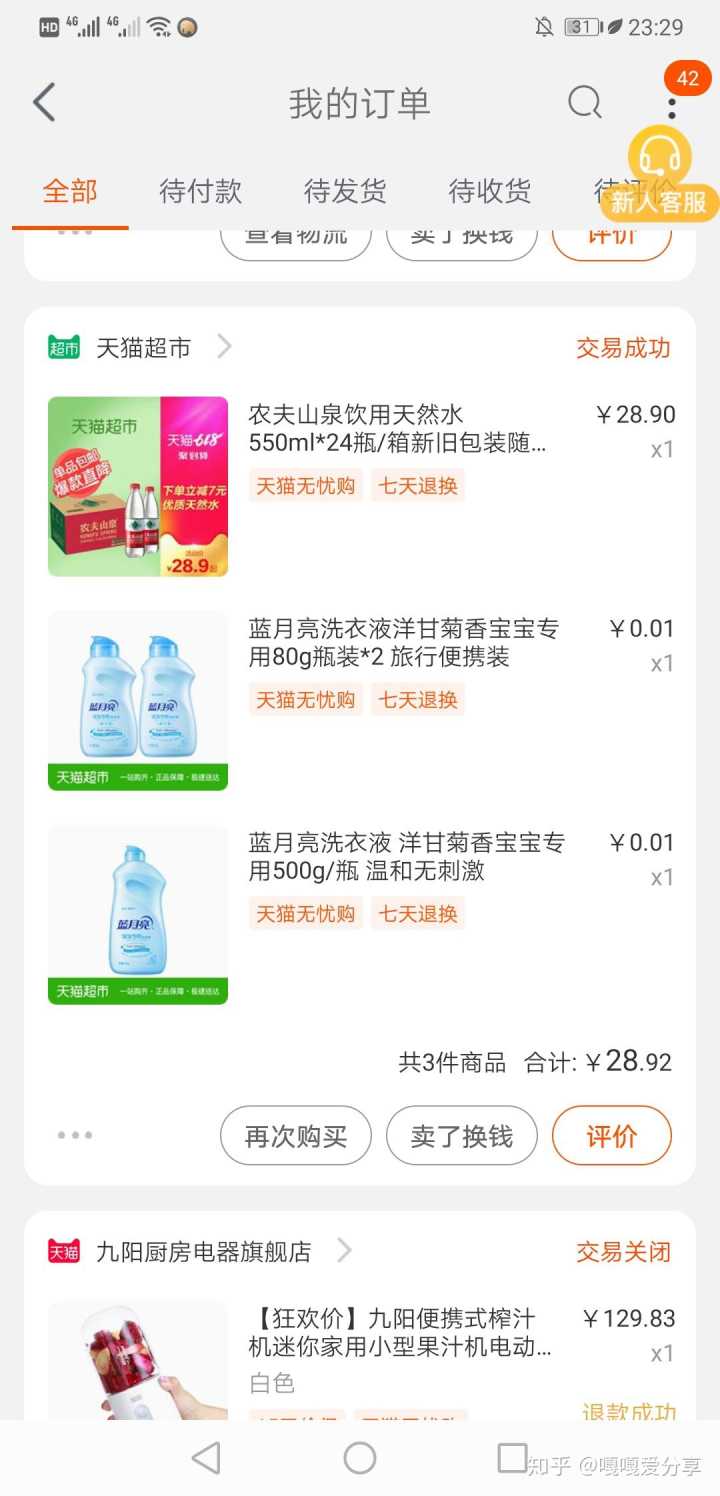This screenshot has width=720, height=1496.
Task: Tap 卖了换钱 on the 天猫超市 order
Action: click(x=462, y=1136)
